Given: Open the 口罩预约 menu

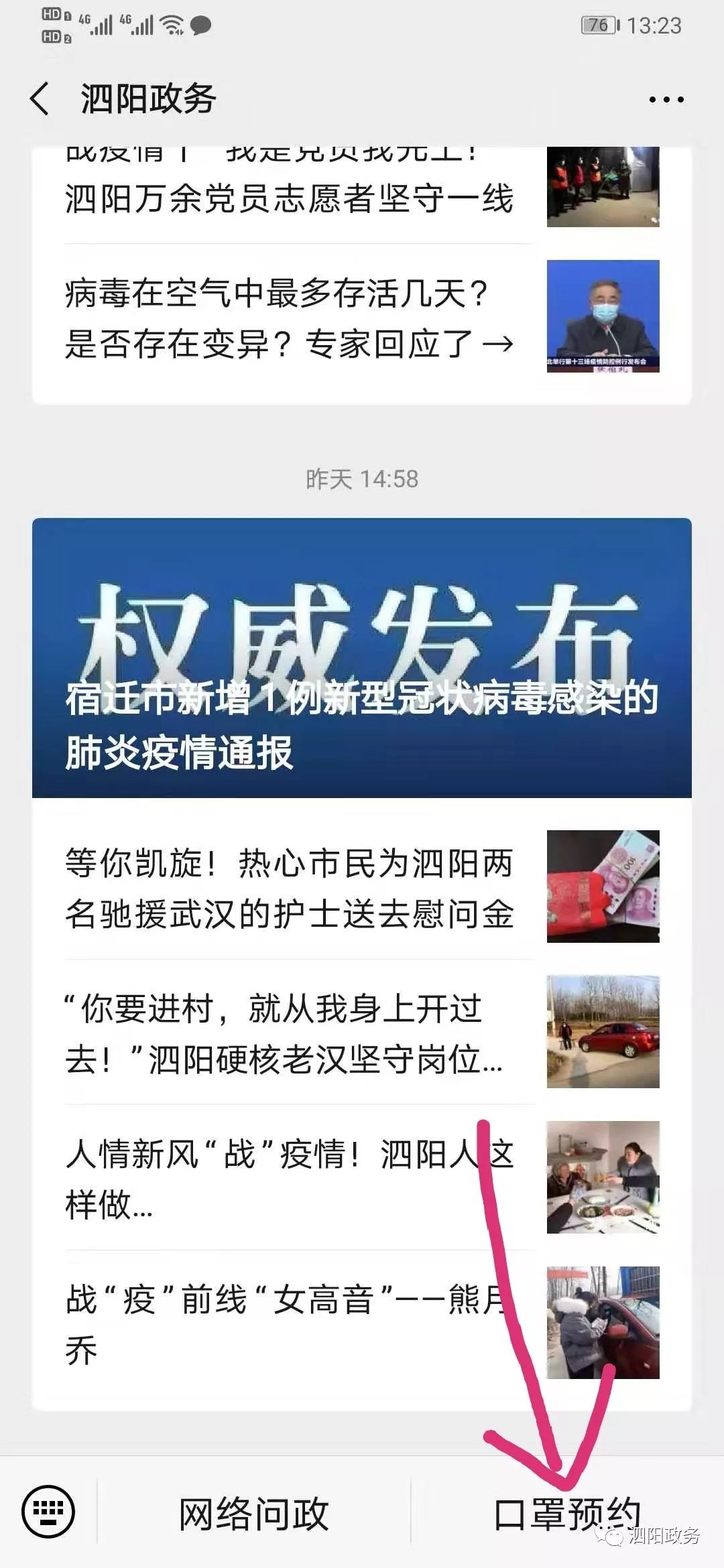Looking at the screenshot, I should point(566,1512).
